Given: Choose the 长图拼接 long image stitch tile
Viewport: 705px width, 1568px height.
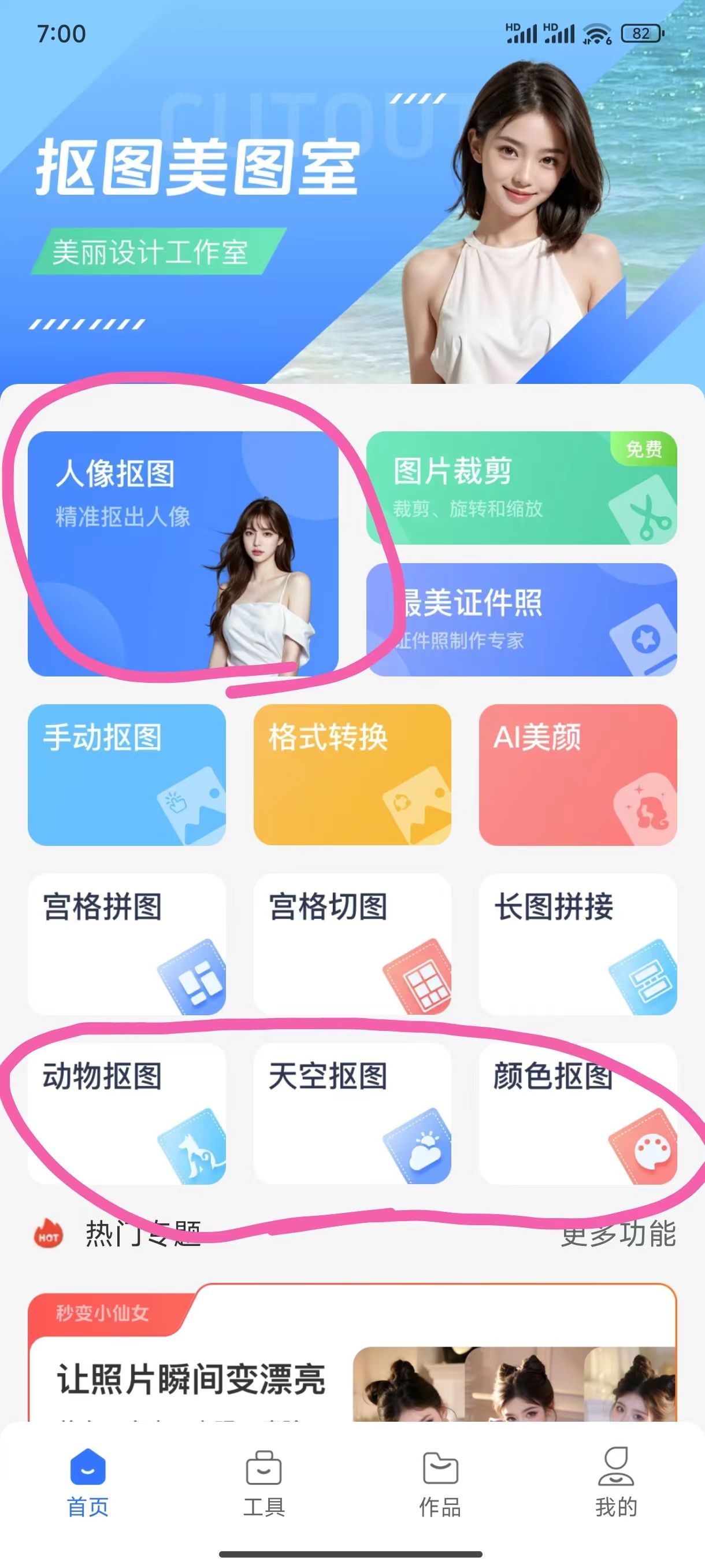Looking at the screenshot, I should click(x=578, y=944).
